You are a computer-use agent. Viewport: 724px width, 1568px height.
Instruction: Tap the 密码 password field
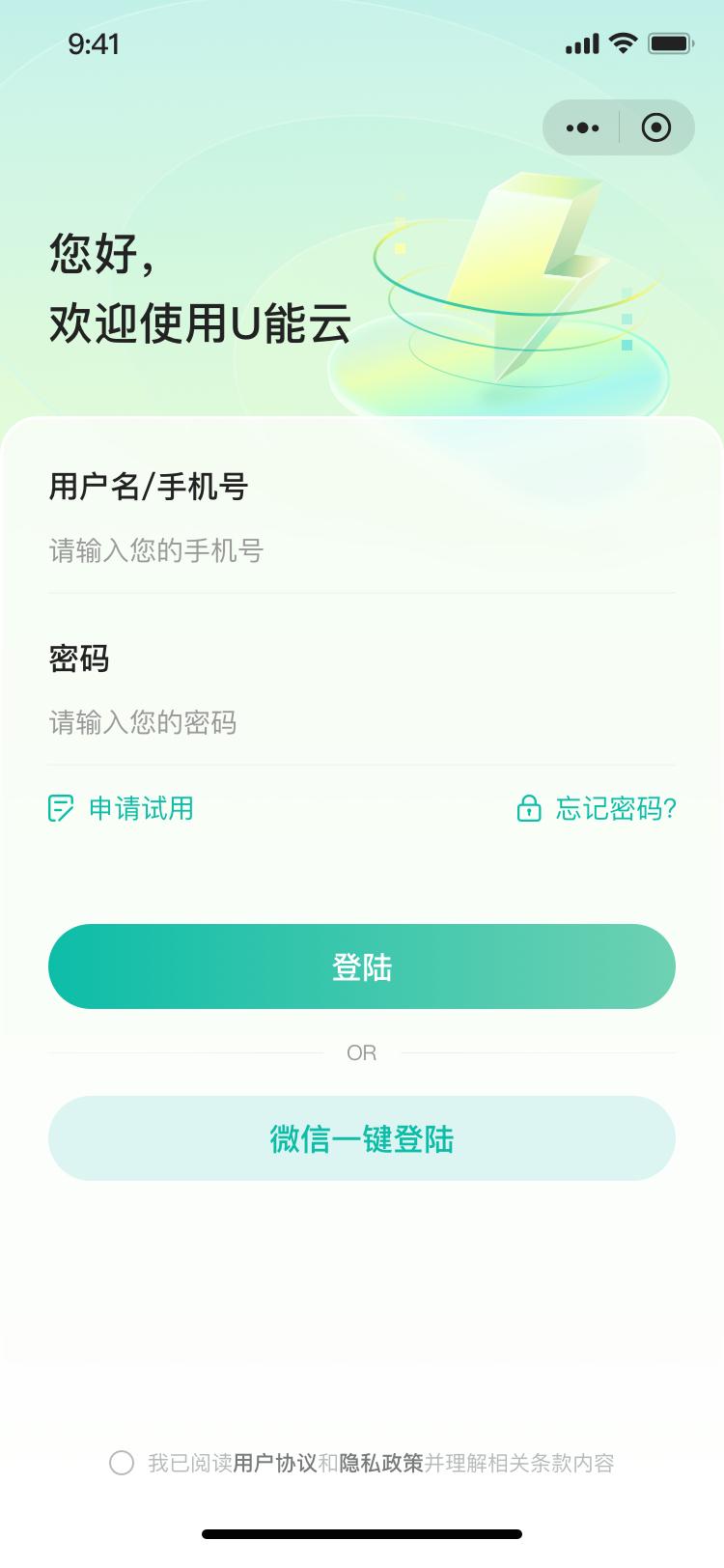pyautogui.click(x=361, y=723)
